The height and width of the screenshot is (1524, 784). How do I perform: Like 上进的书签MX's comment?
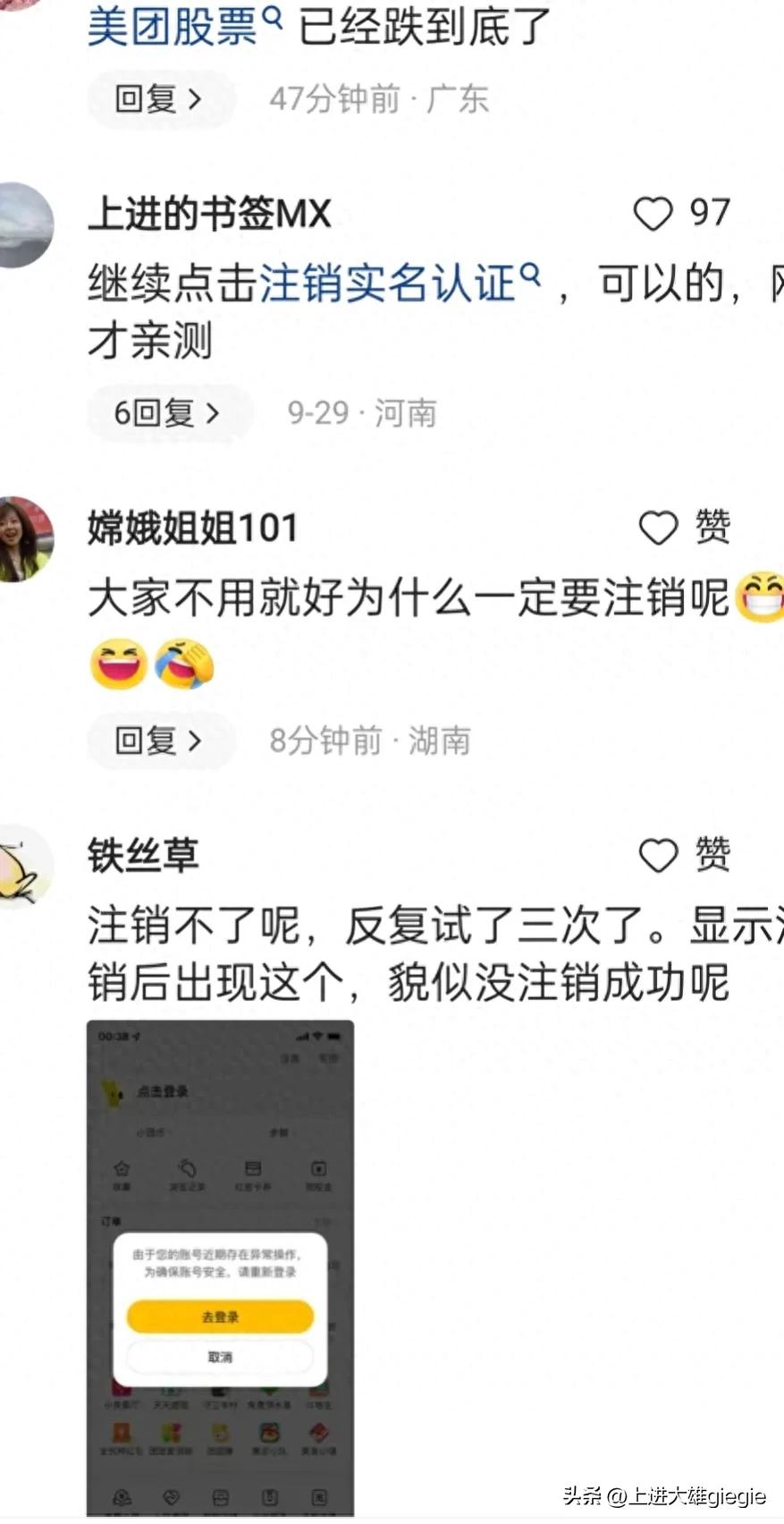682,213
